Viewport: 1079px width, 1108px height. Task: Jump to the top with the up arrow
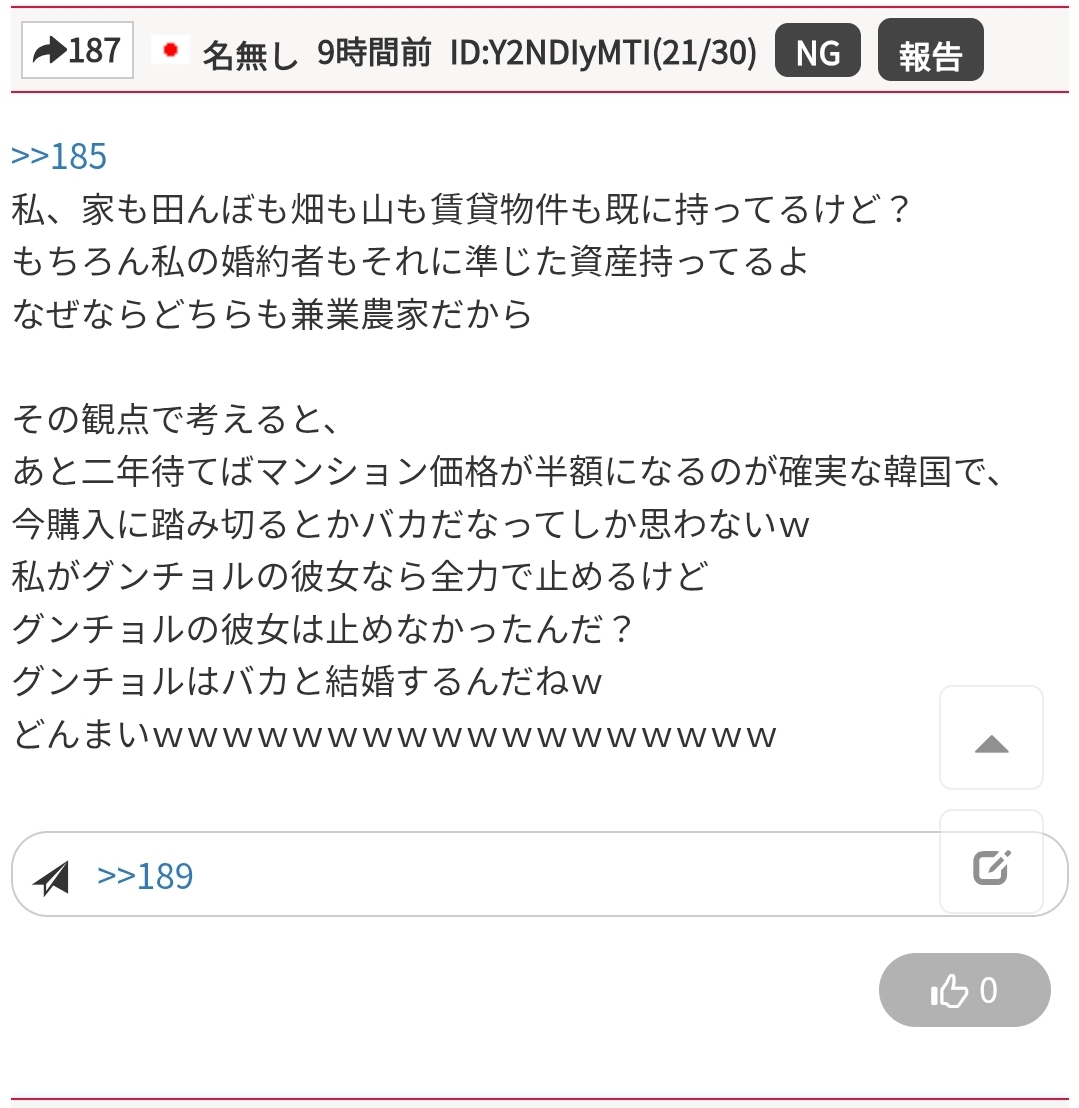pyautogui.click(x=990, y=739)
